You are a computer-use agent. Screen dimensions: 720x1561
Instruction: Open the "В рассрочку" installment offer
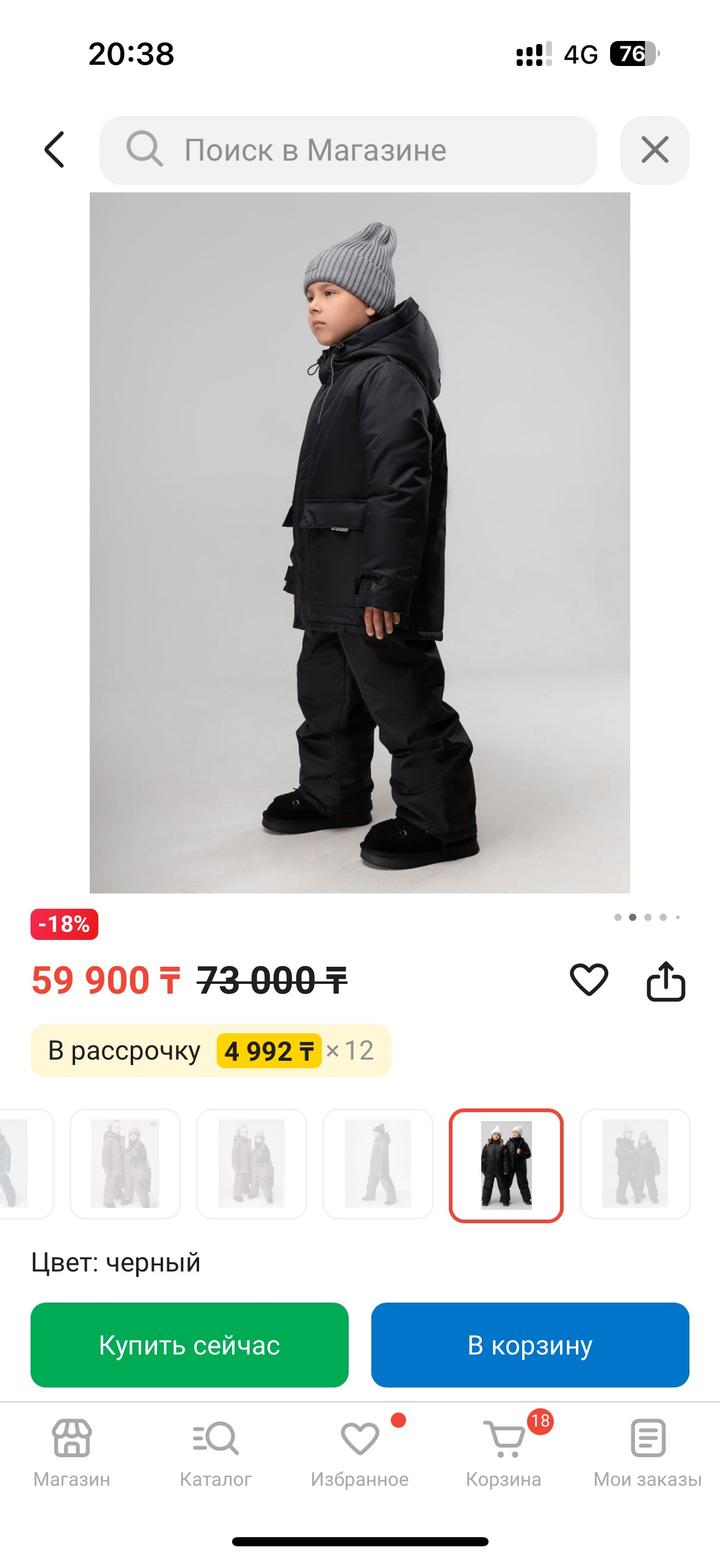tap(210, 1051)
